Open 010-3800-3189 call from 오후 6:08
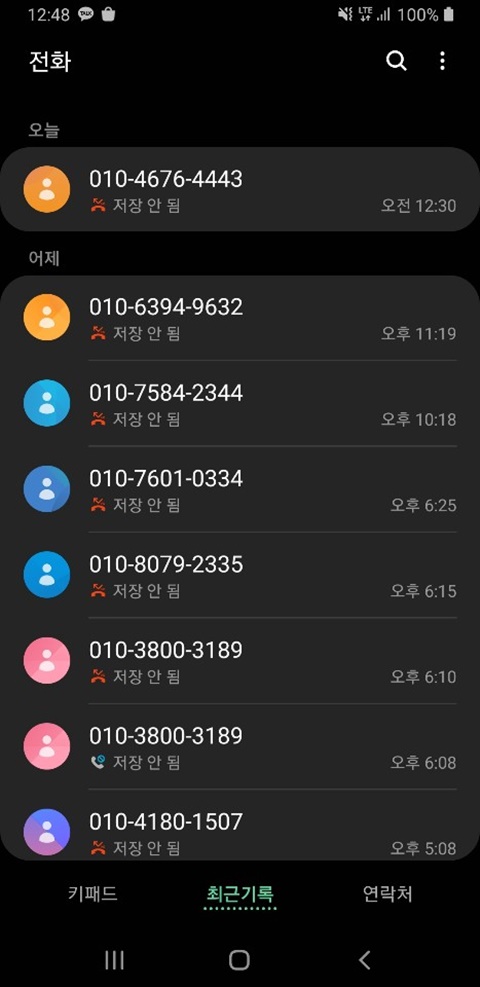The image size is (480, 987). 240,746
